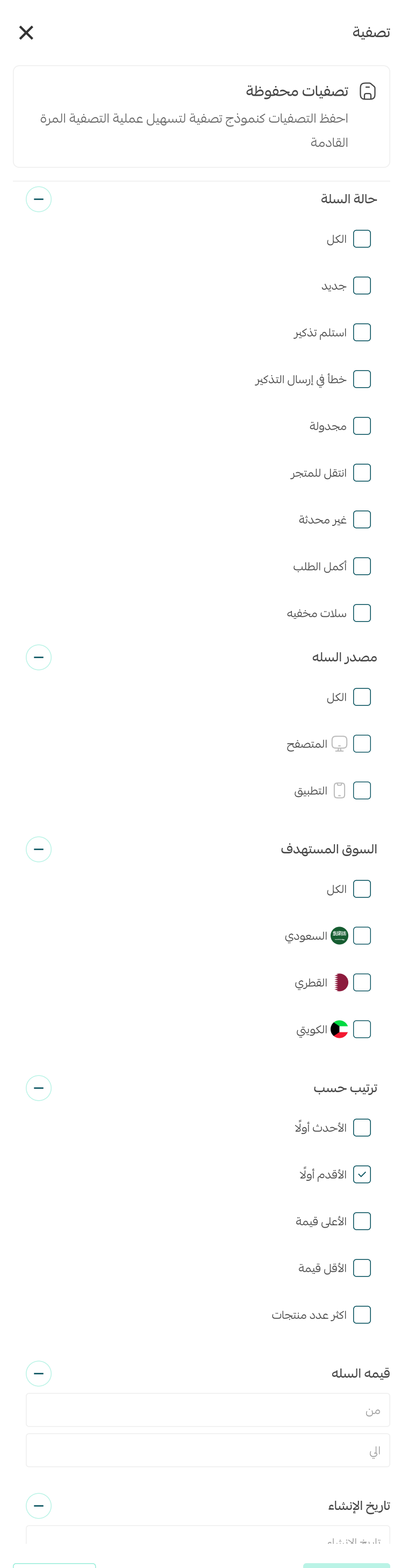The height and width of the screenshot is (1568, 401).
Task: Collapse the السوق المستهدف section
Action: (x=38, y=849)
